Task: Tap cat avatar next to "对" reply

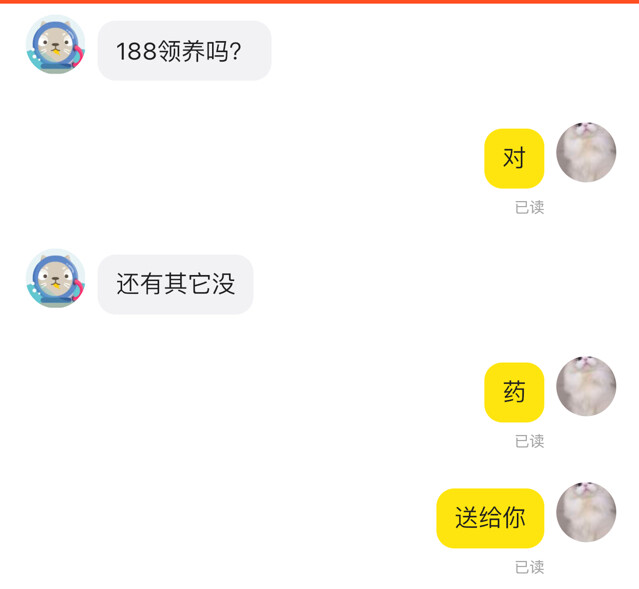Action: pos(586,153)
